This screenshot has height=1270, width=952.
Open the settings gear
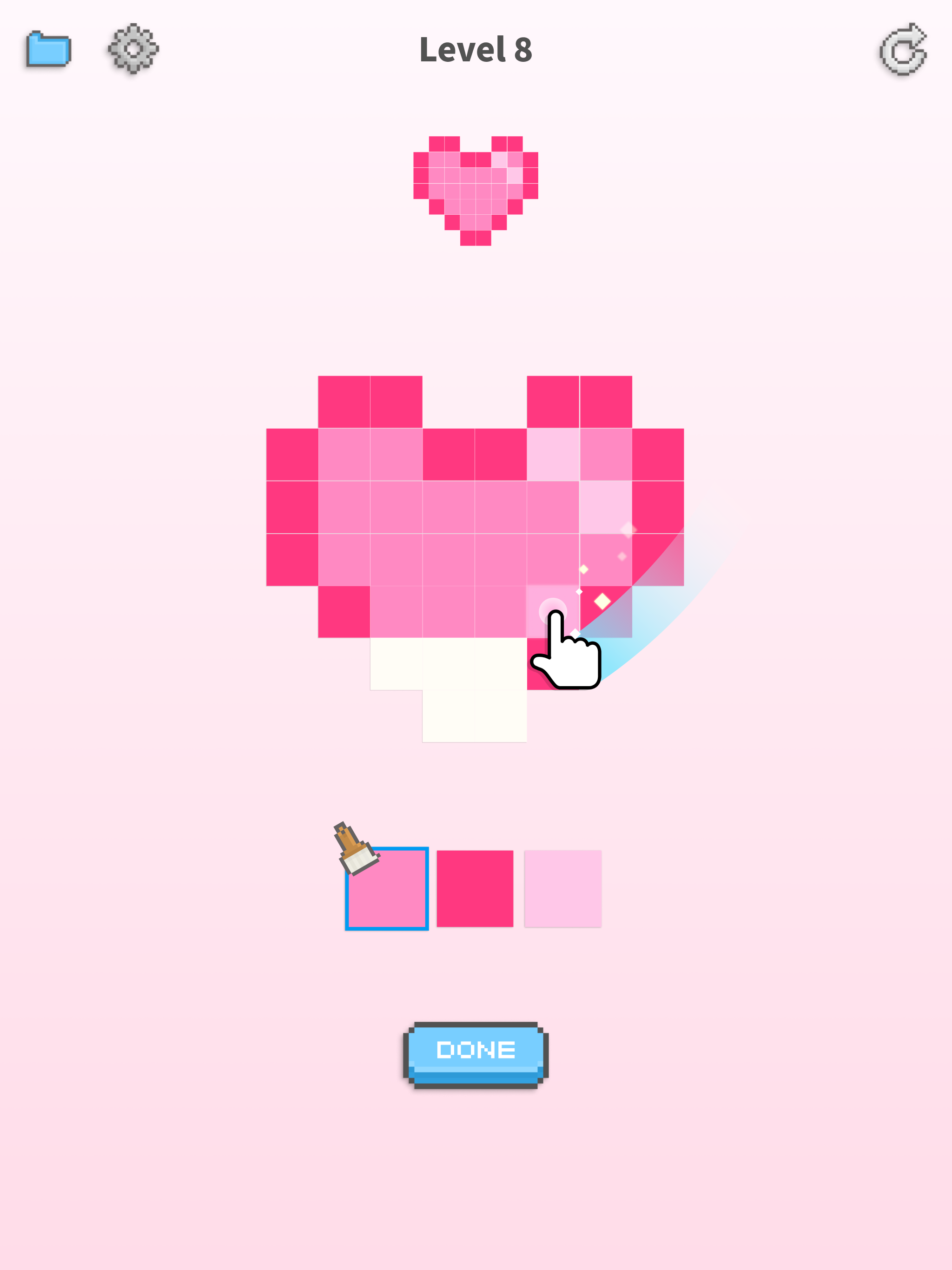point(133,49)
